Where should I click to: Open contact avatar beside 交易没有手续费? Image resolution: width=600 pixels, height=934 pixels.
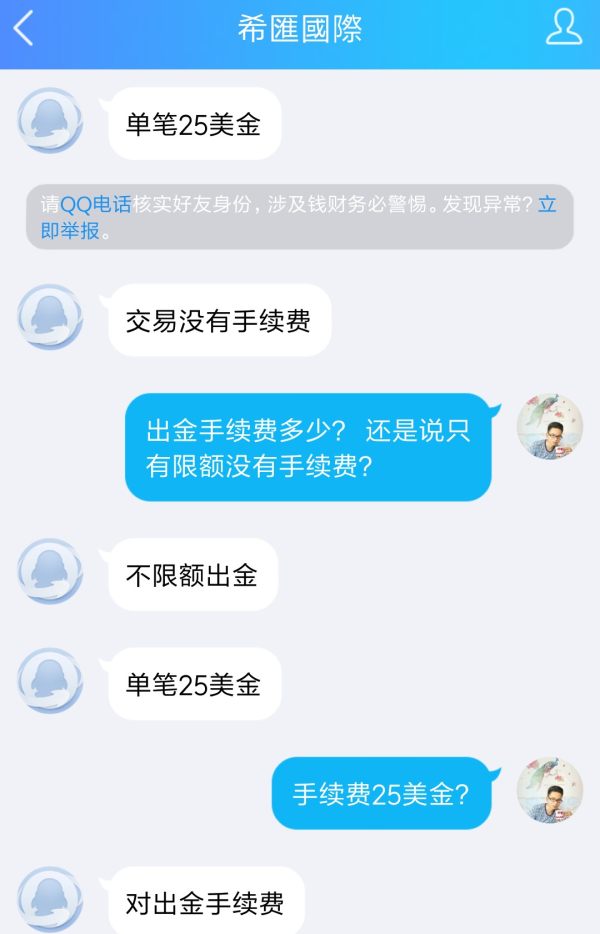coord(50,317)
